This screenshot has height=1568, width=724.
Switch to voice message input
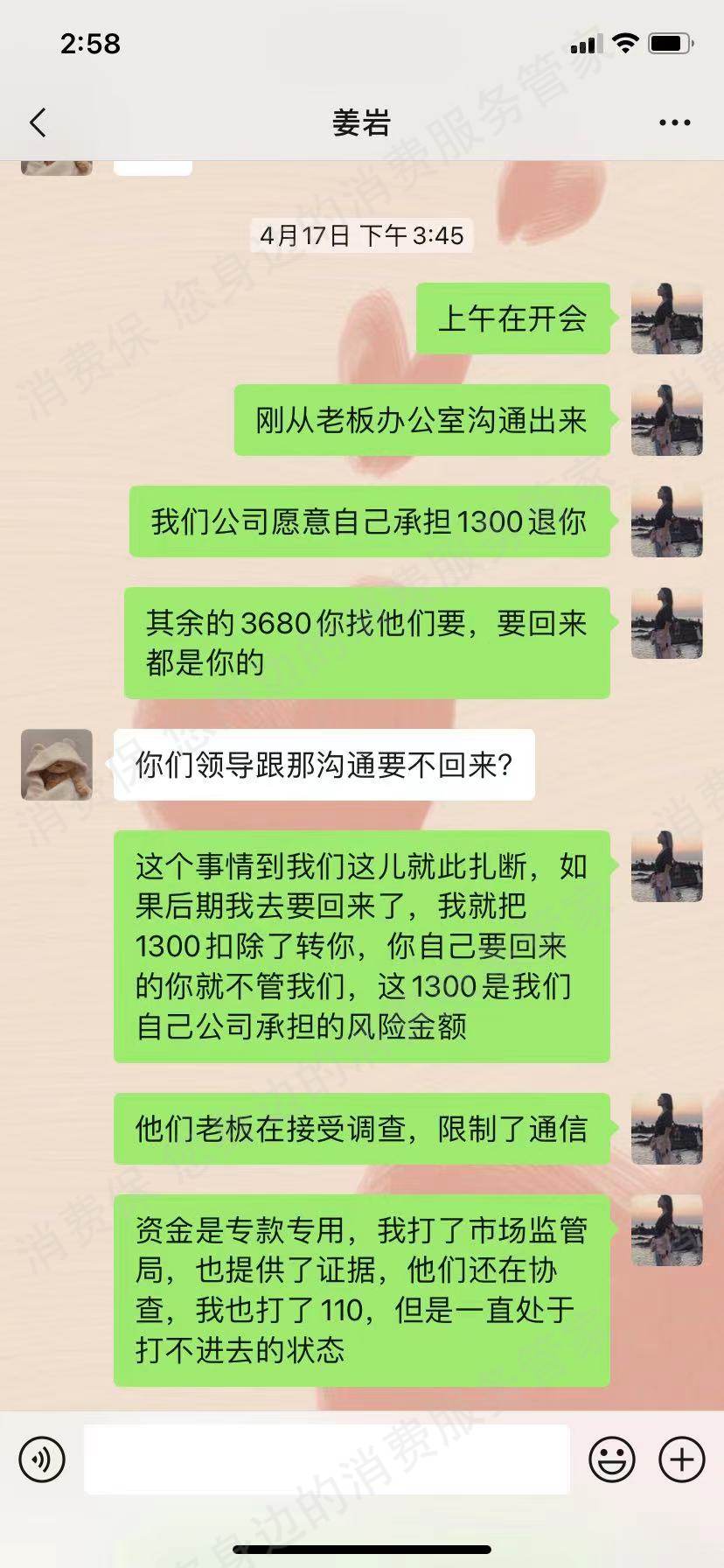[42, 1459]
